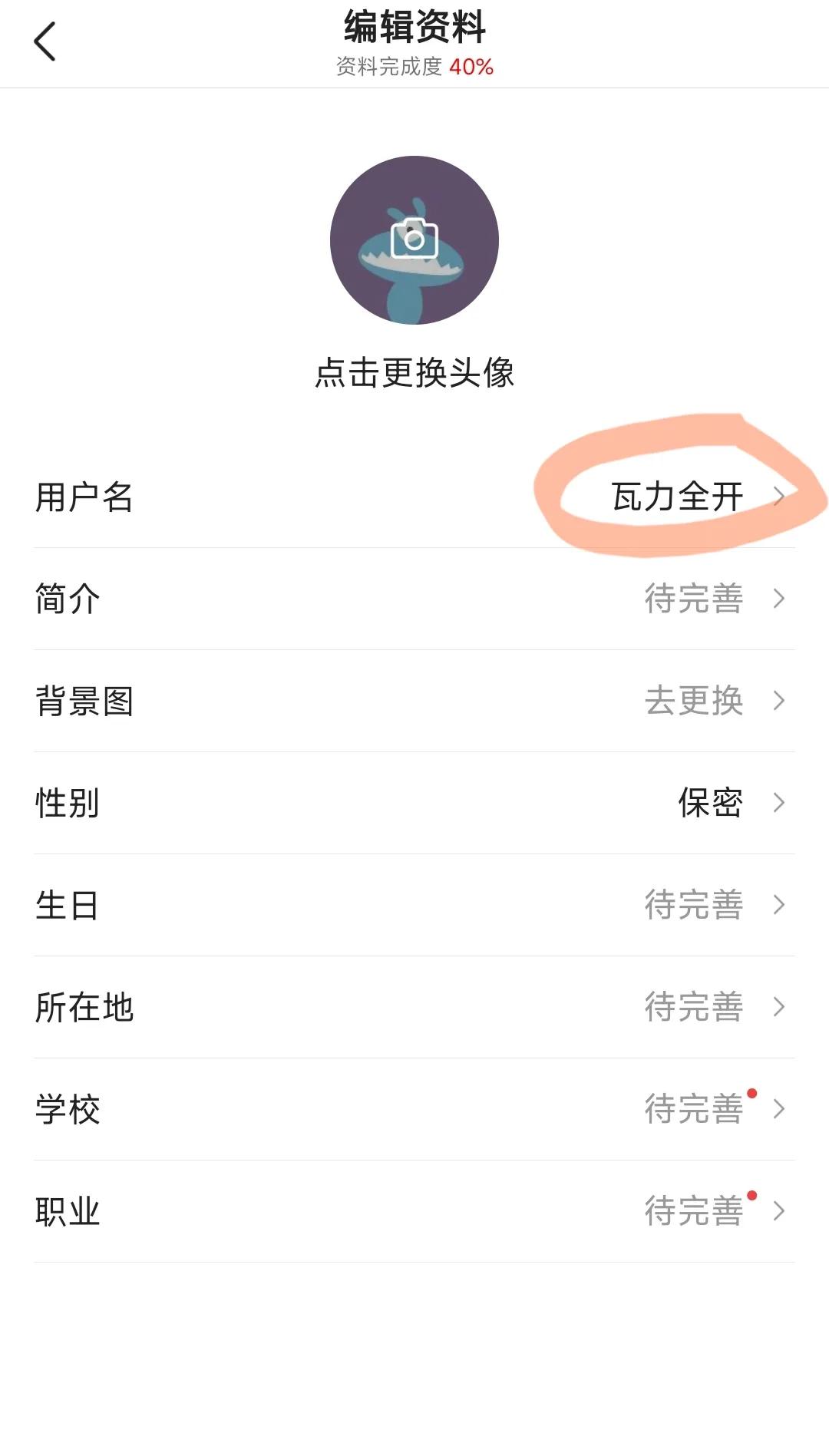Tap 待完善 next to 简介
Viewport: 829px width, 1456px height.
tap(695, 599)
